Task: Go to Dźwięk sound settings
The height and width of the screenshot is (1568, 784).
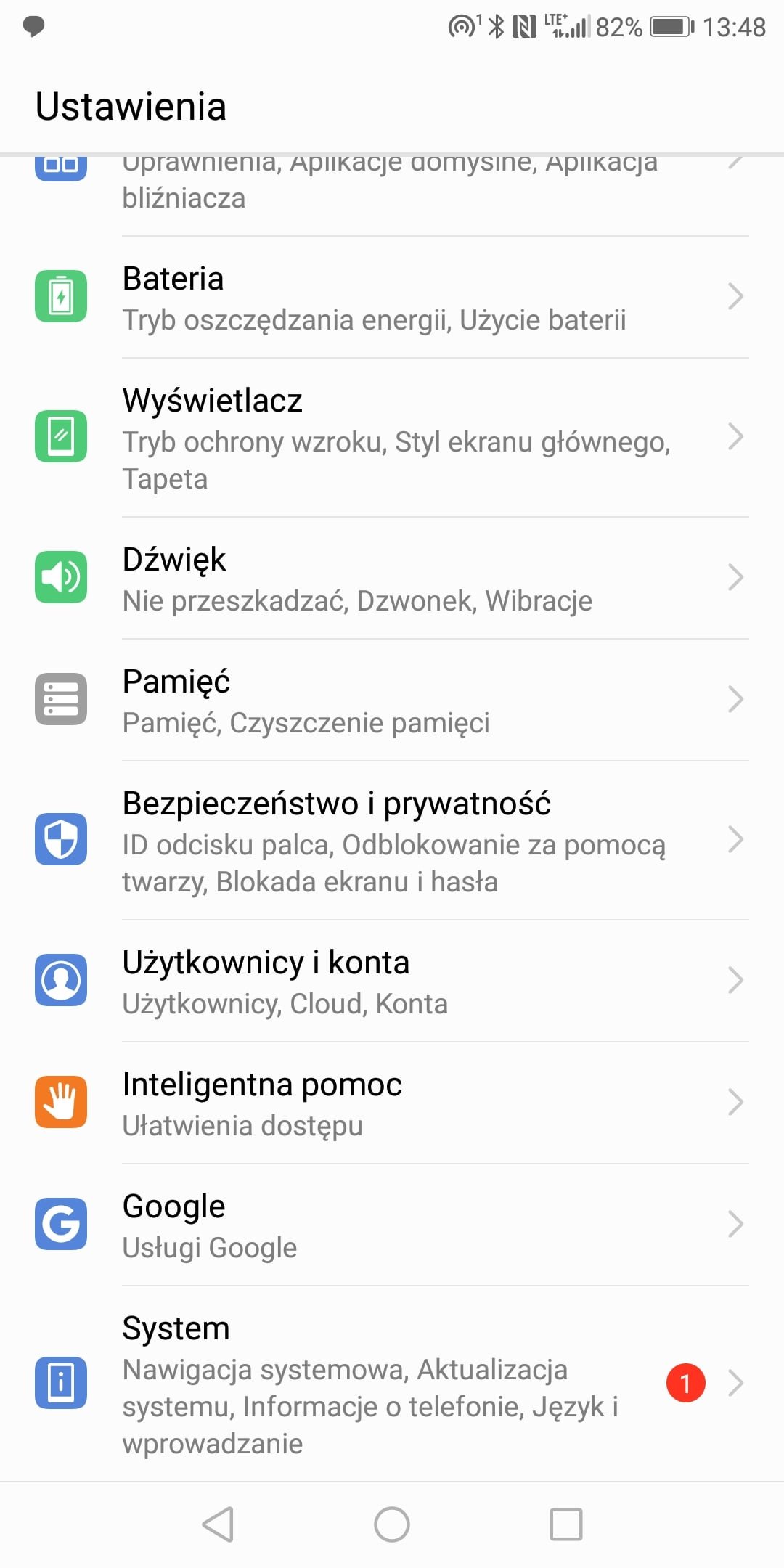Action: (x=392, y=579)
